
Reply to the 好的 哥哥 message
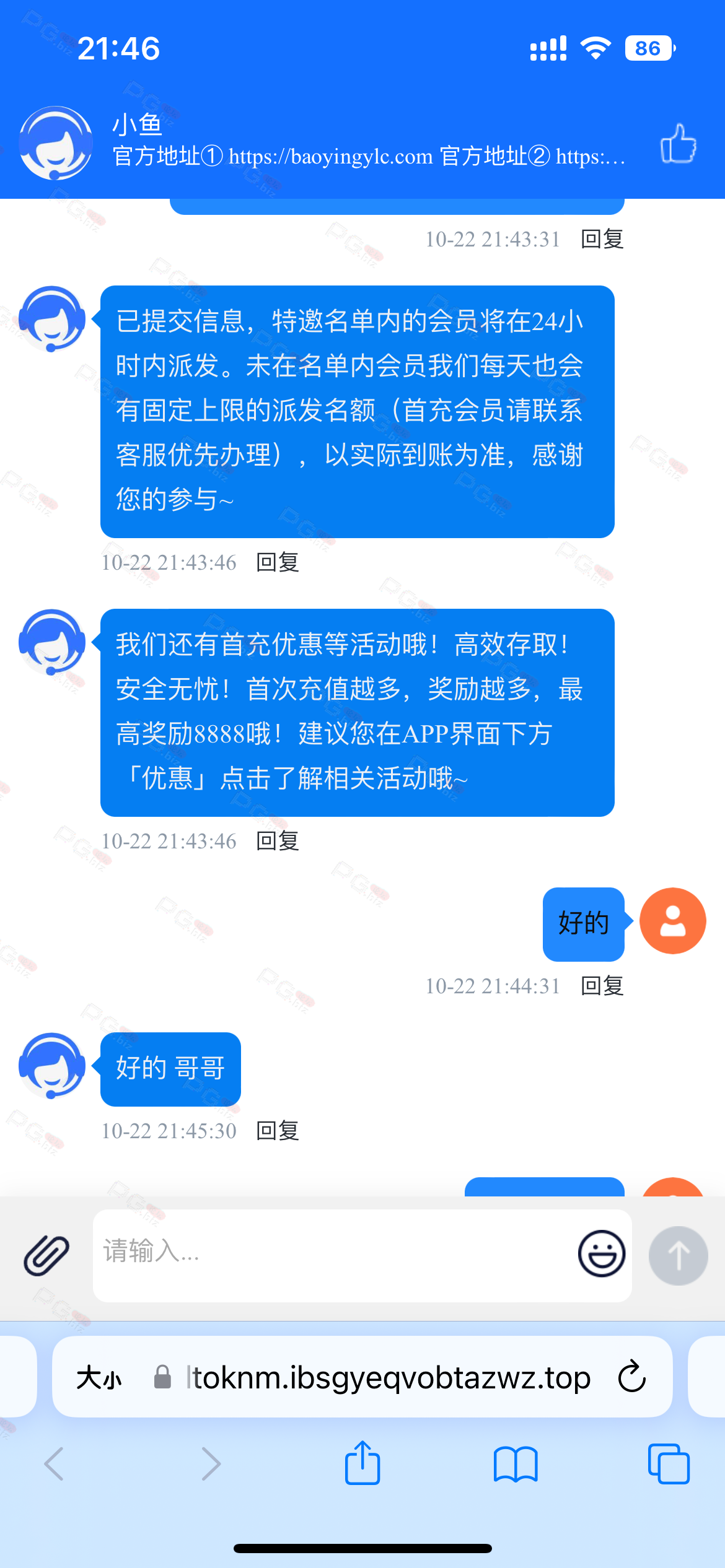click(x=278, y=1131)
